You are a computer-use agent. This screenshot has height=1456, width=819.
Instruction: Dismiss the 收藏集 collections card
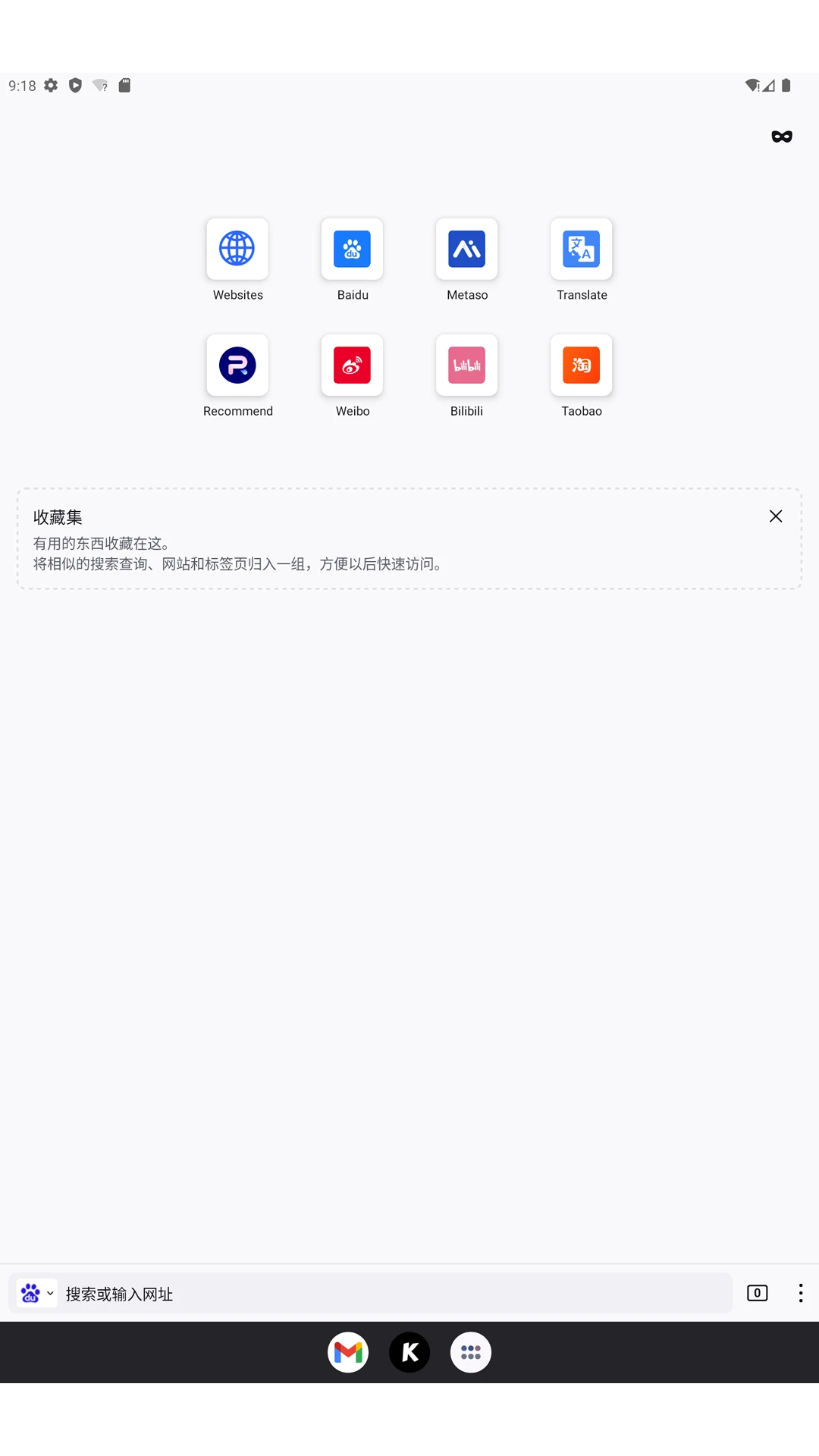tap(775, 516)
